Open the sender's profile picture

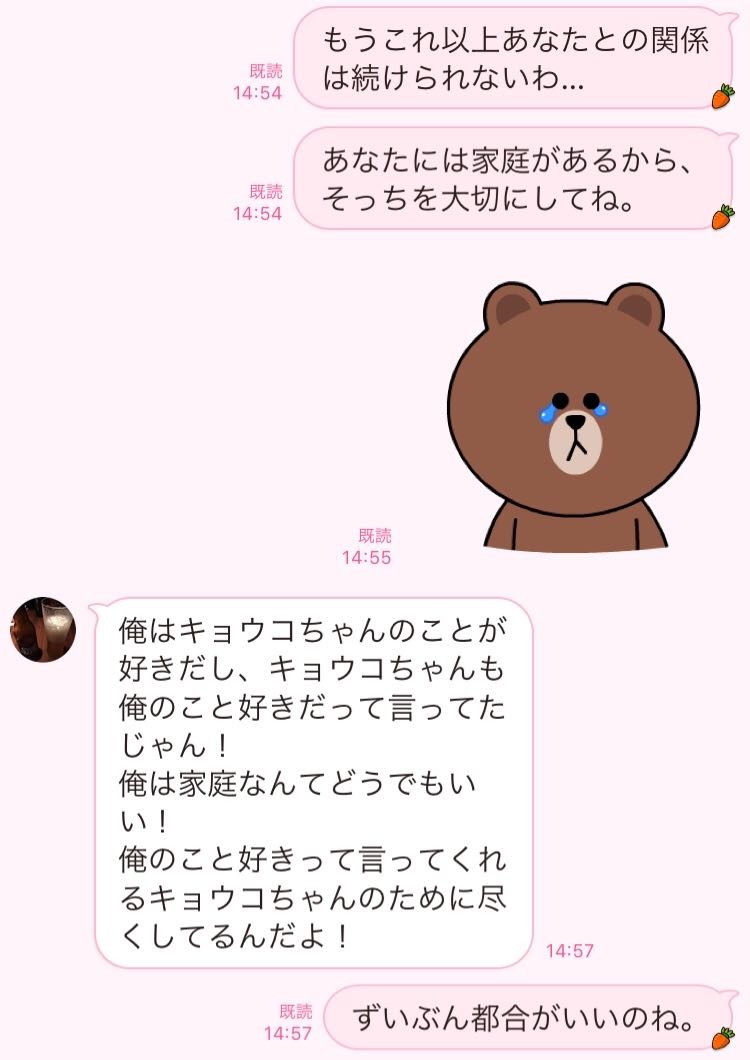click(x=42, y=630)
